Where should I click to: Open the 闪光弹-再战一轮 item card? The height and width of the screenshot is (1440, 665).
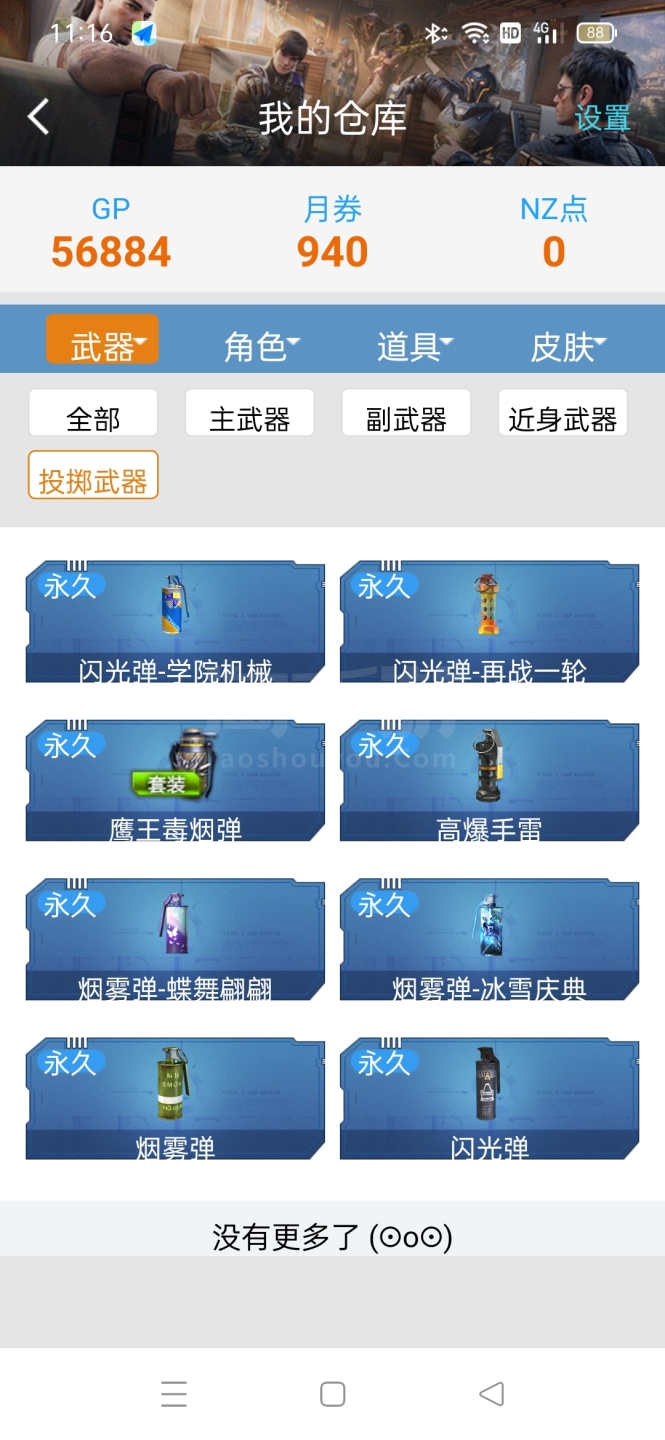point(489,622)
